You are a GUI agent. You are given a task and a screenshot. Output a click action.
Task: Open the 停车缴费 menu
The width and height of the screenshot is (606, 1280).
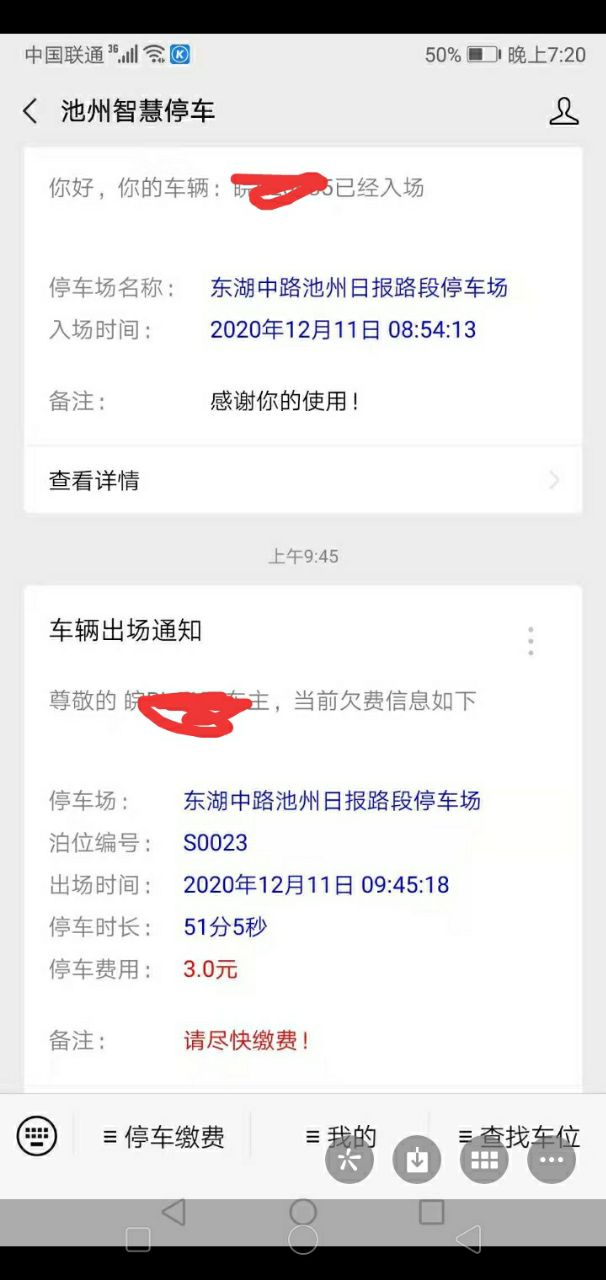[164, 1137]
